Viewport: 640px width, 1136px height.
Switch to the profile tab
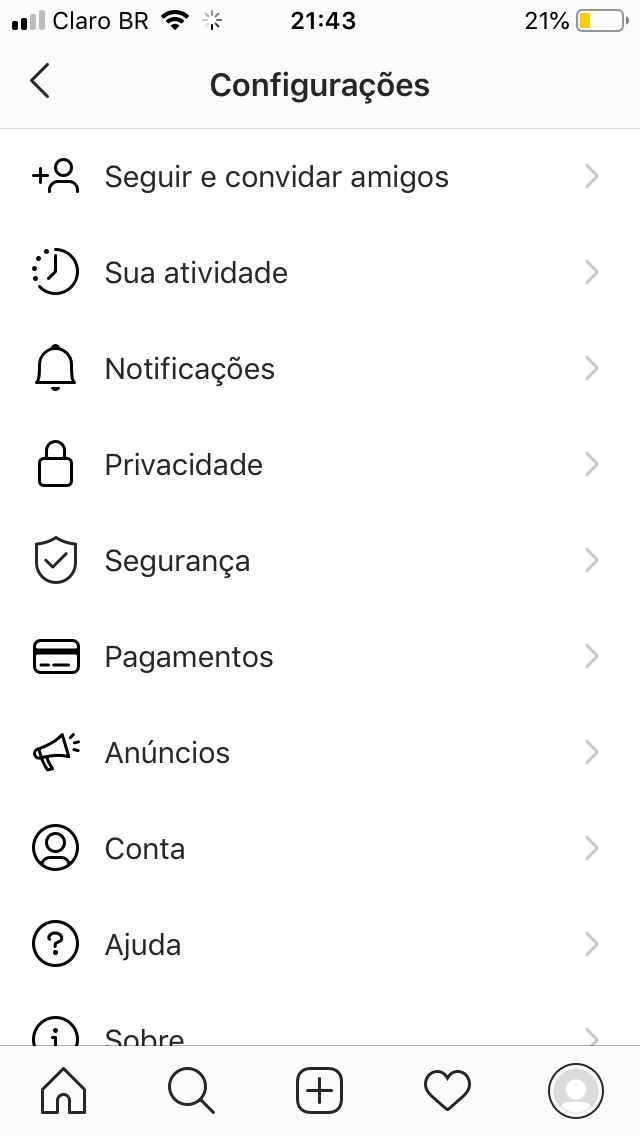pos(575,1090)
